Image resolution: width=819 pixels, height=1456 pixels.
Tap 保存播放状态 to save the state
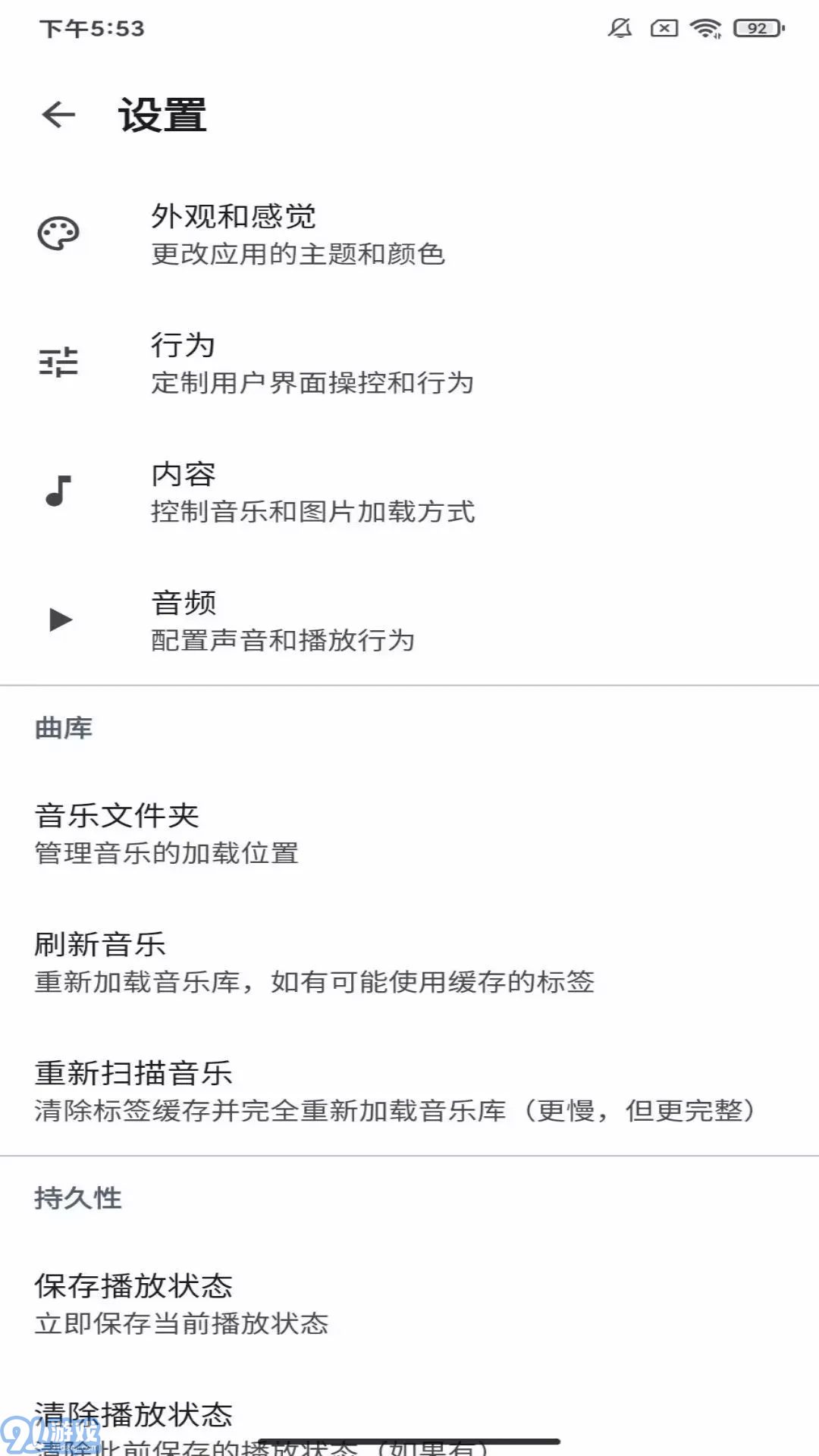click(409, 1304)
